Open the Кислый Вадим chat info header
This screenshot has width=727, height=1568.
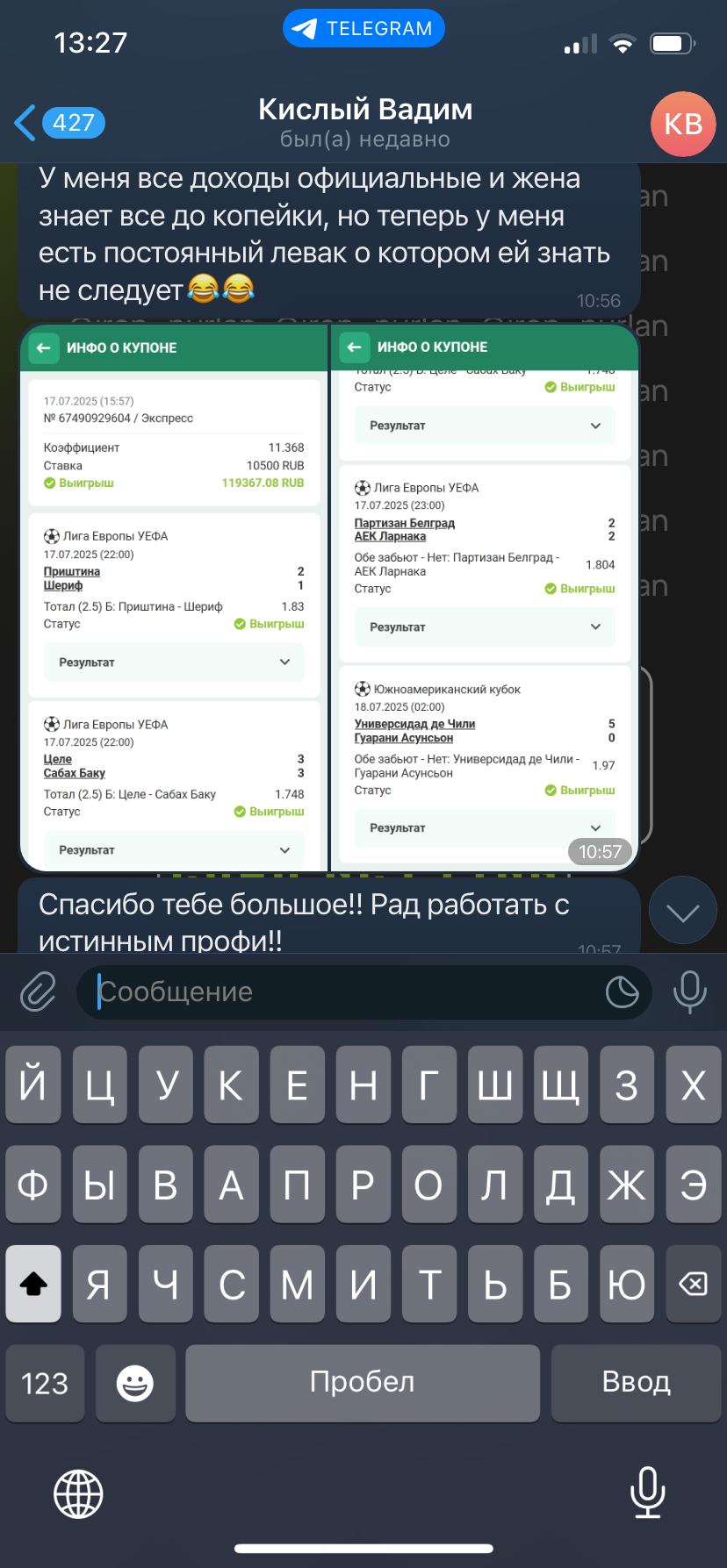click(365, 123)
